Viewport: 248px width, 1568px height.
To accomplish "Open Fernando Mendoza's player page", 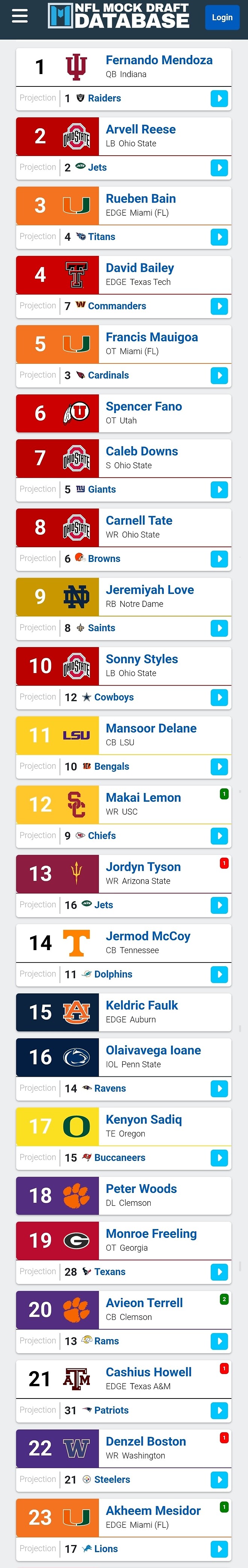I will click(159, 60).
